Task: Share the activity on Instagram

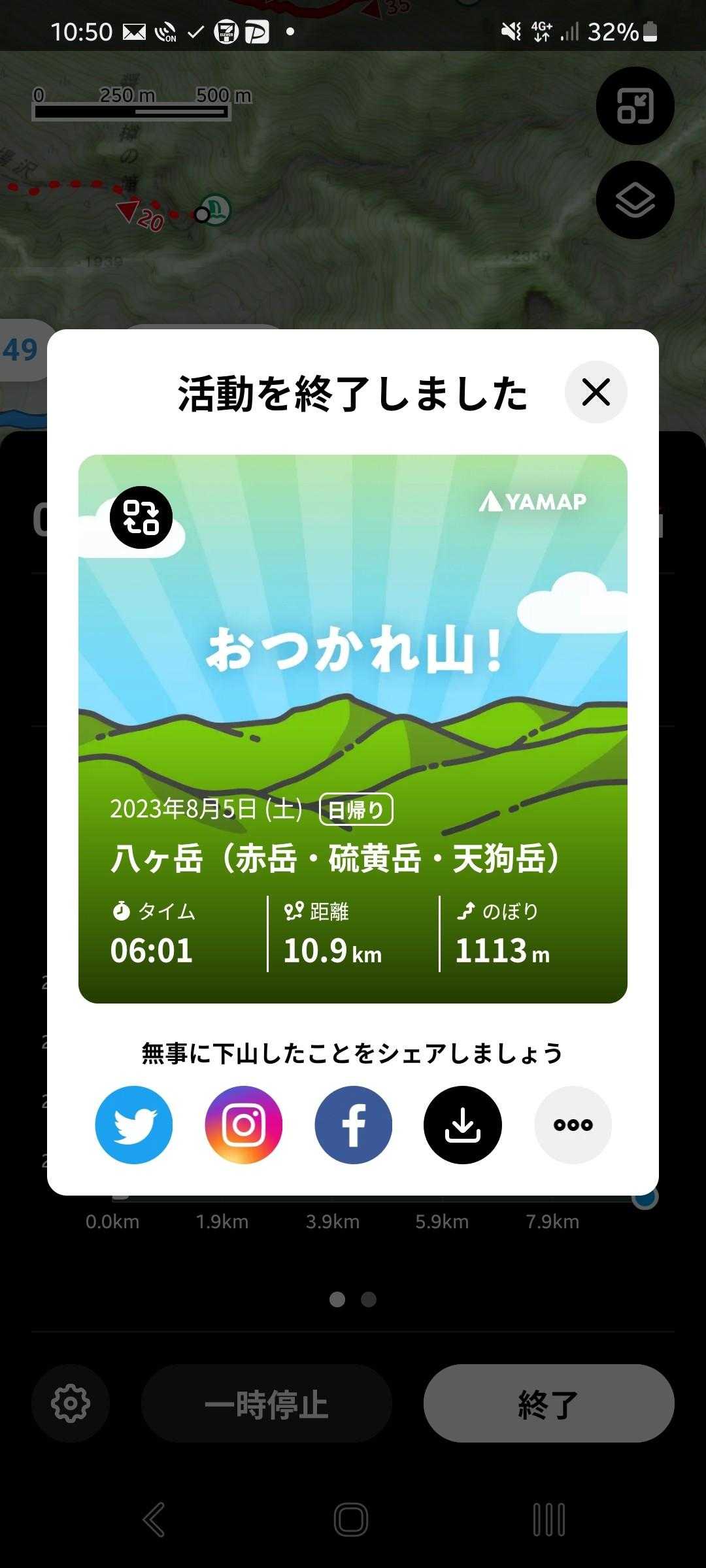Action: [244, 1124]
